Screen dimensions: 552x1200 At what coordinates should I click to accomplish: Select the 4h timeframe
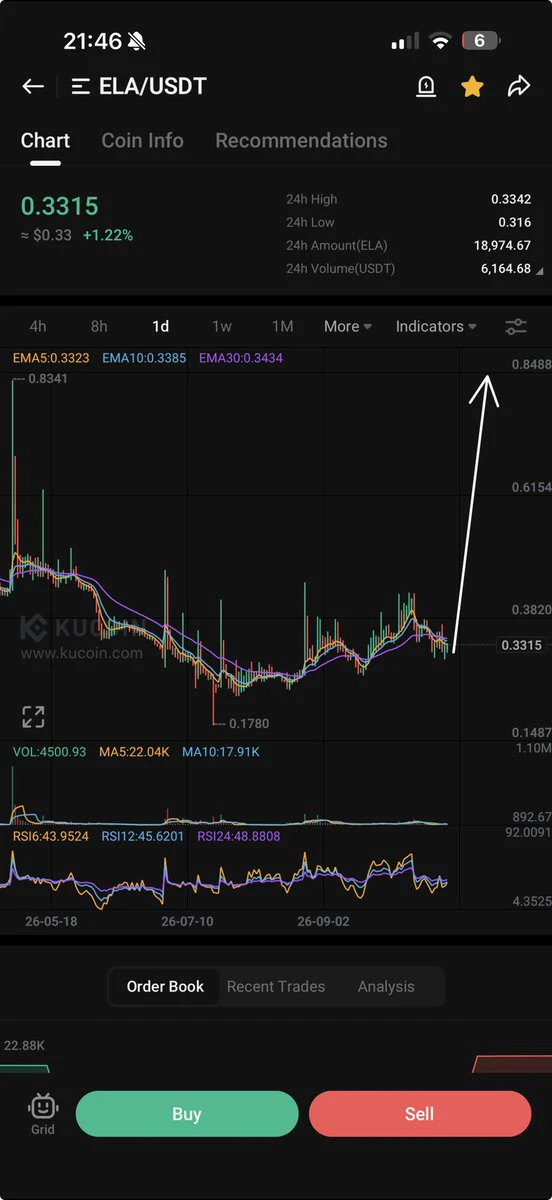[x=38, y=327]
